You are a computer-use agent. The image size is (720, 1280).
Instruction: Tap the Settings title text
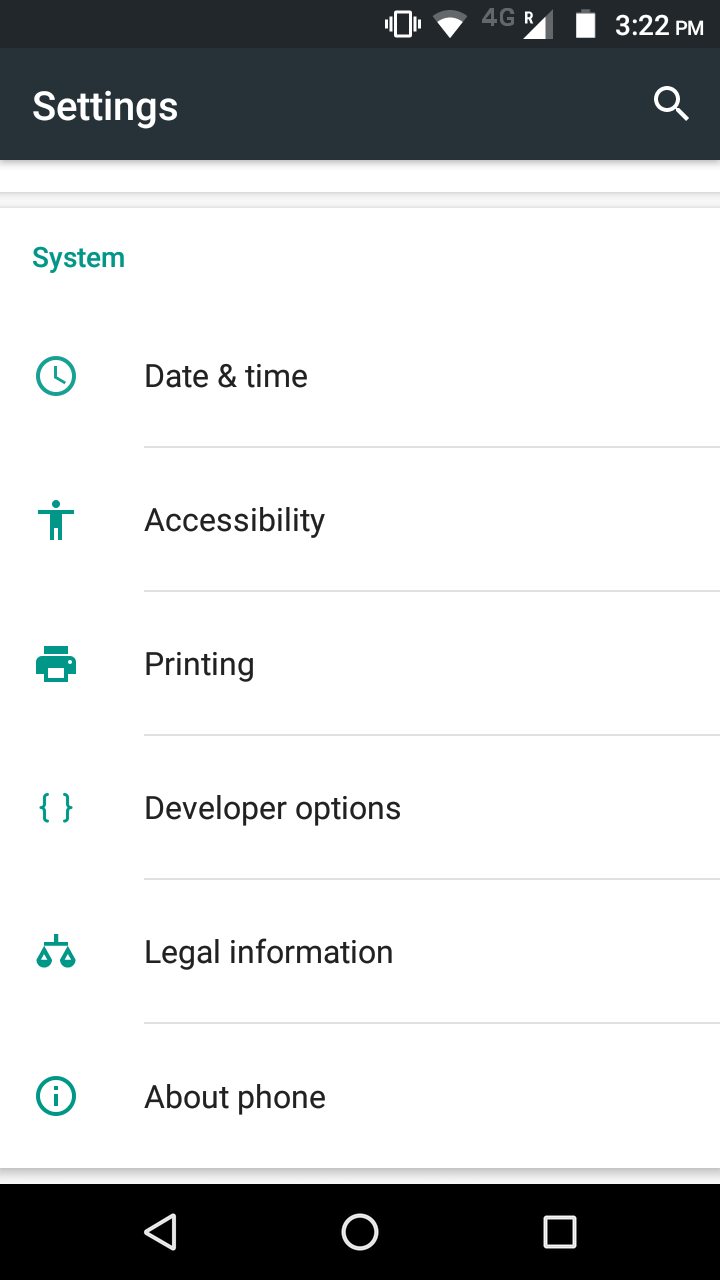[x=104, y=106]
